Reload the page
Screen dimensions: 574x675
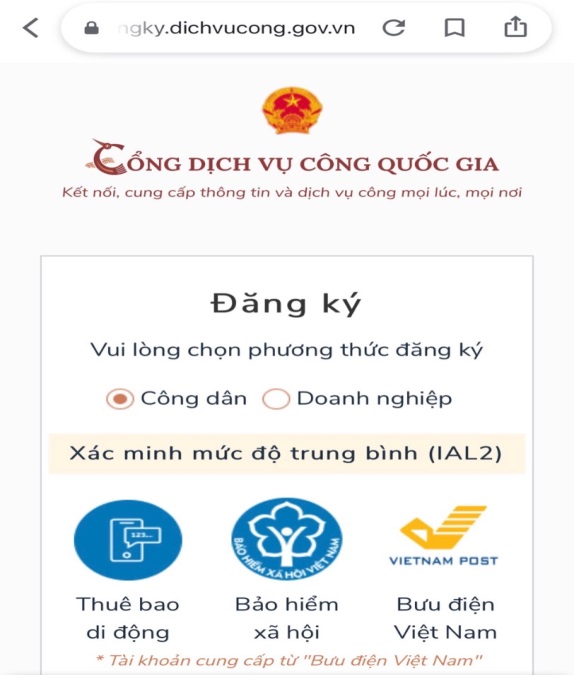pos(394,28)
